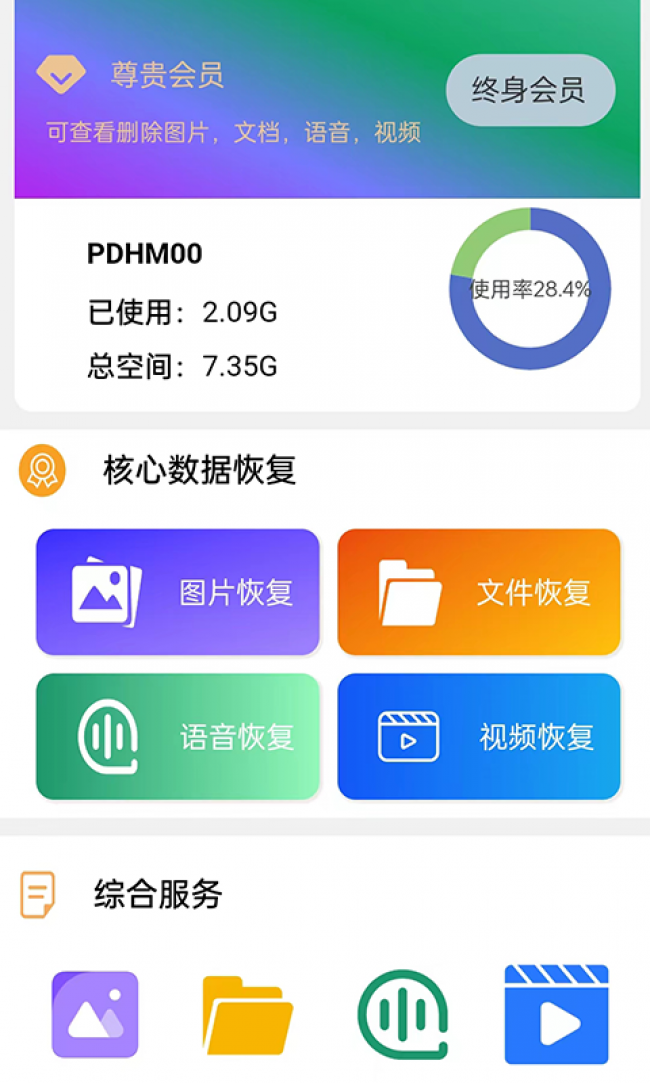The image size is (650, 1083).
Task: Launch 视频恢复 video recovery
Action: pyautogui.click(x=479, y=737)
